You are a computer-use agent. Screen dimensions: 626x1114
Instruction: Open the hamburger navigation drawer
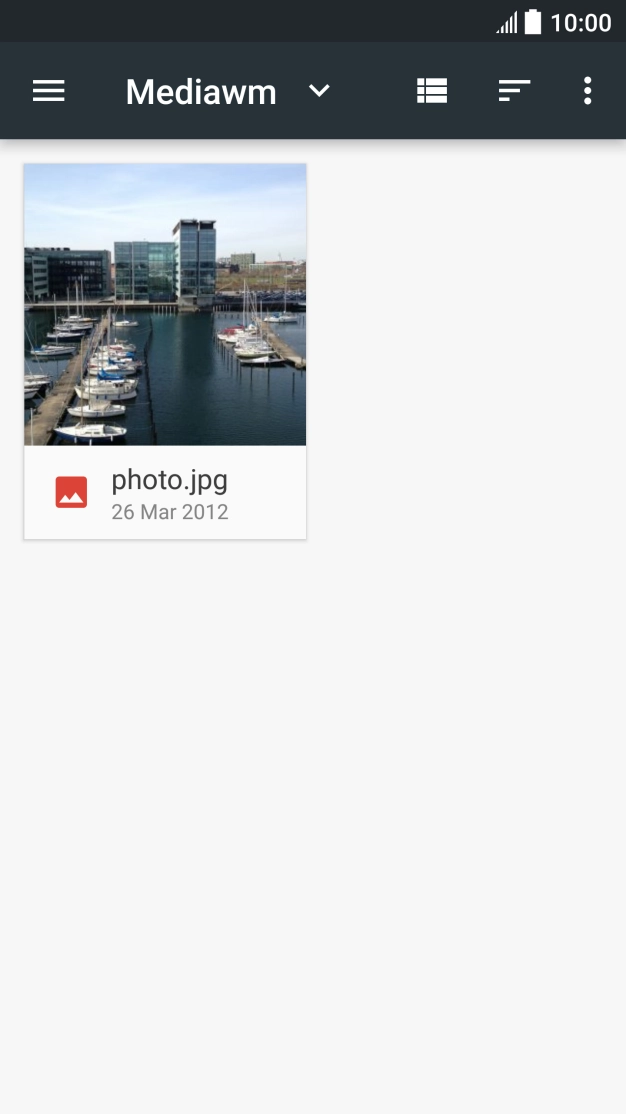(48, 91)
